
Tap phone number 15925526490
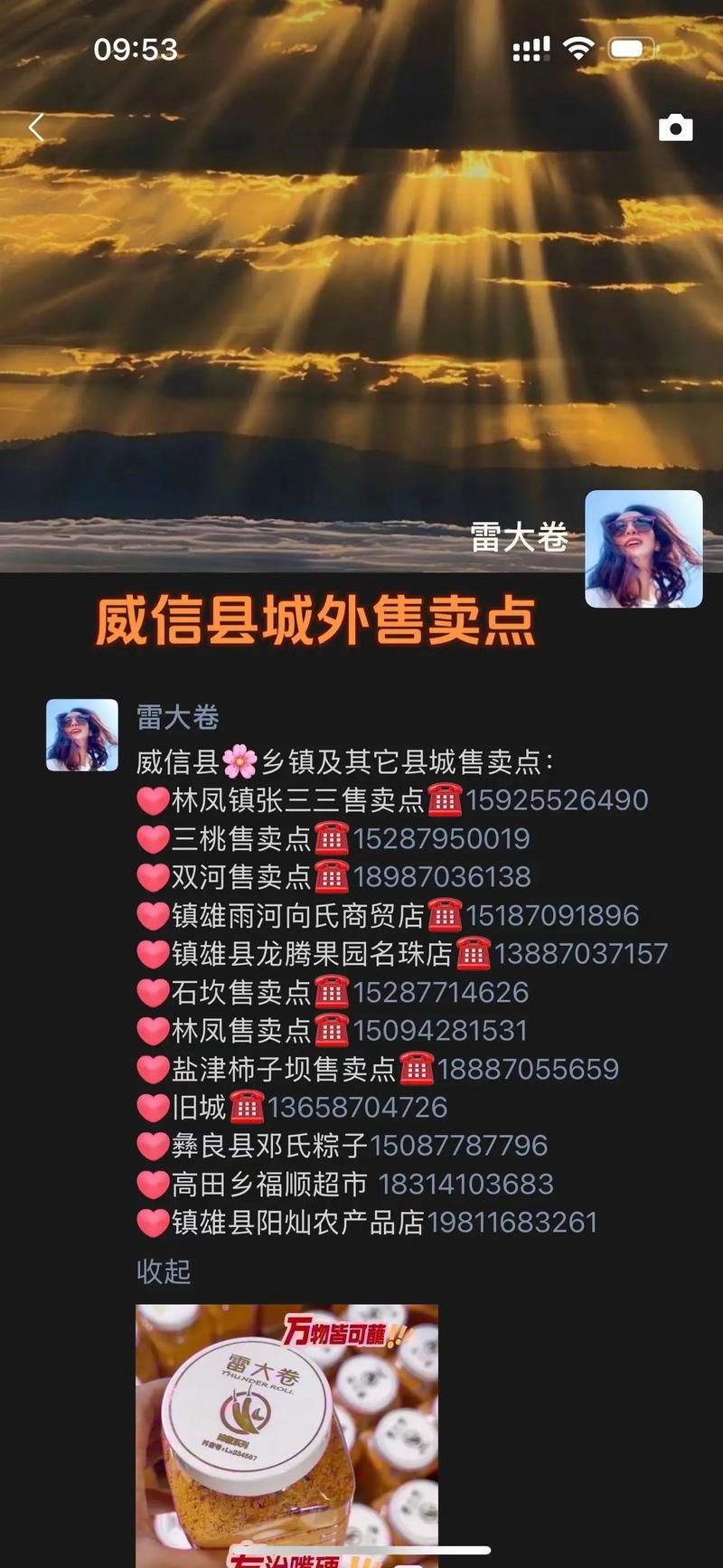(557, 800)
